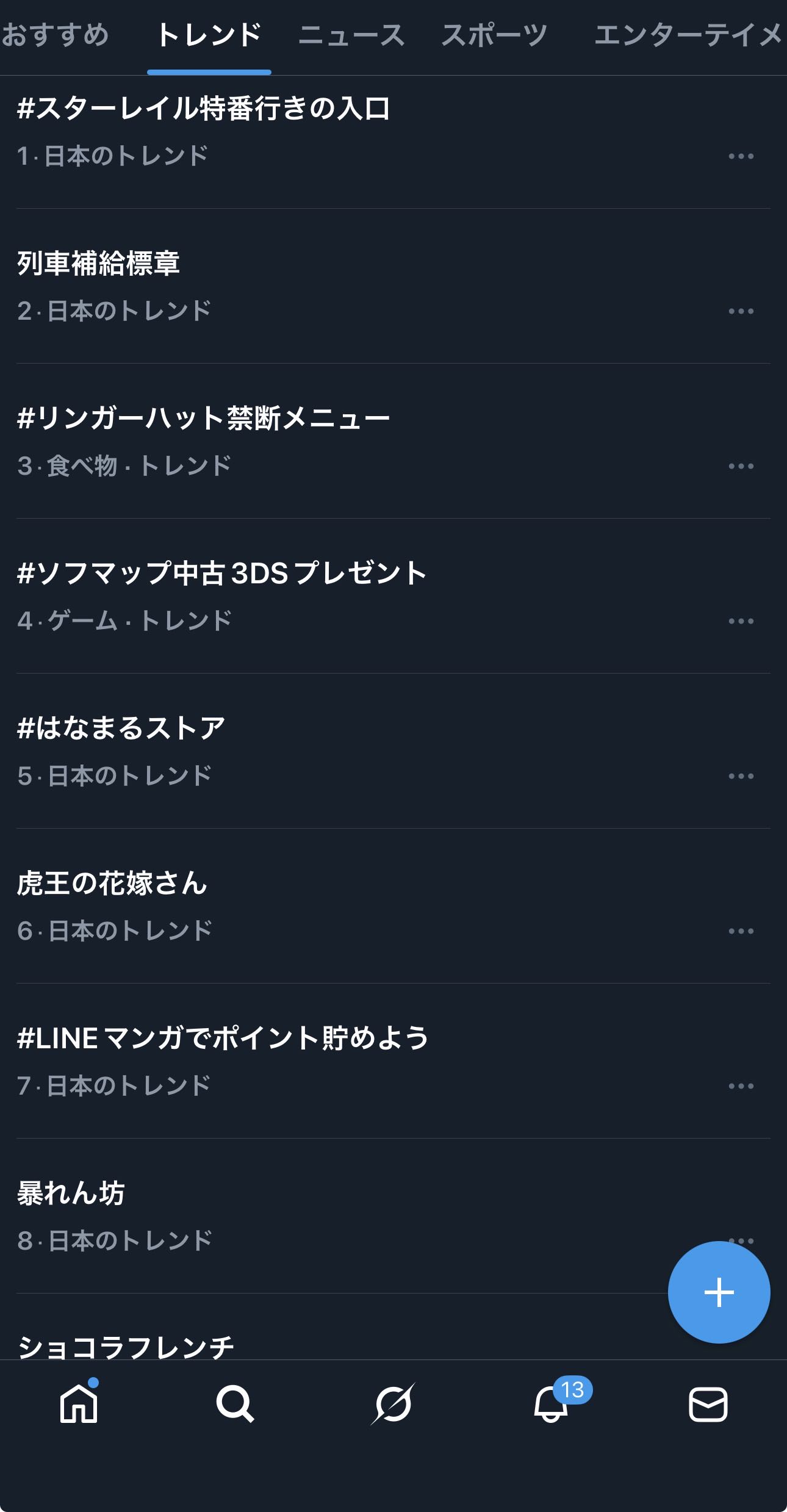Show more options for #はなまるストア
787x1512 pixels.
coord(741,776)
